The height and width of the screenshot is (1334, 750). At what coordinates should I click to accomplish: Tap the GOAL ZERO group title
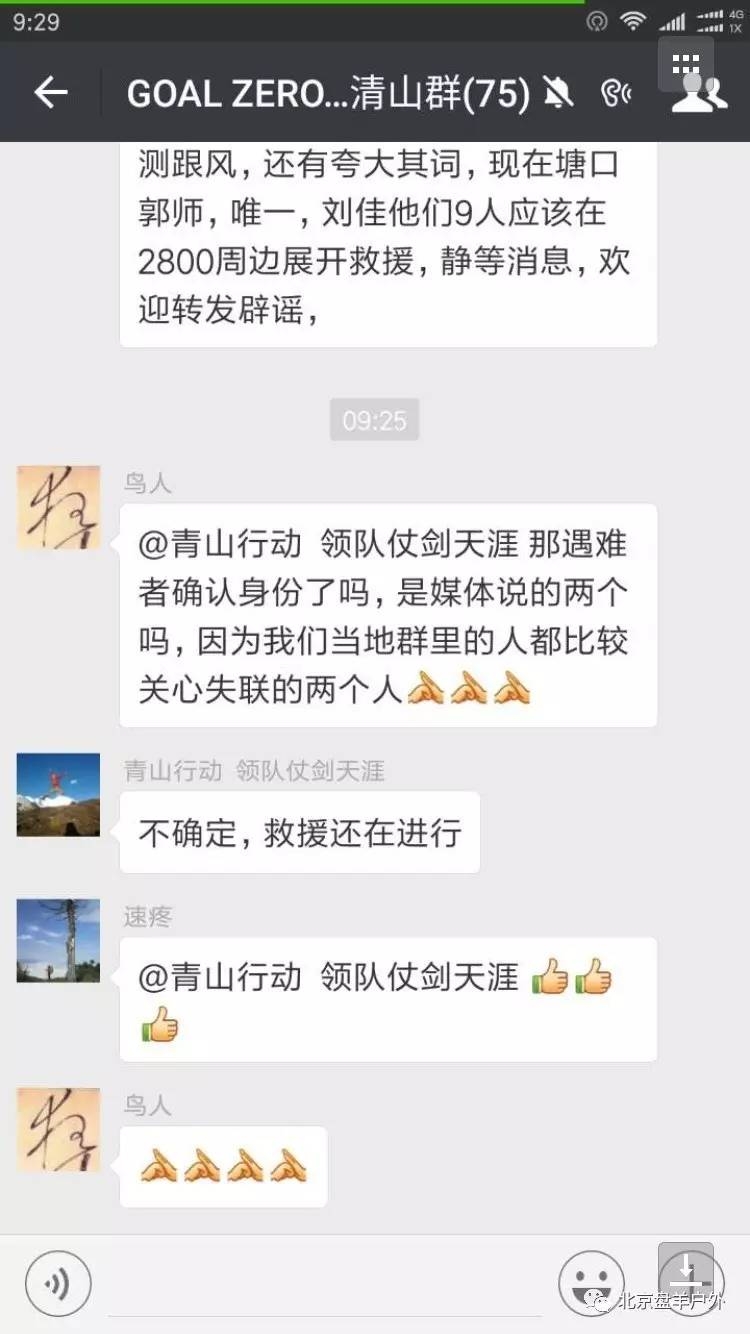point(330,92)
